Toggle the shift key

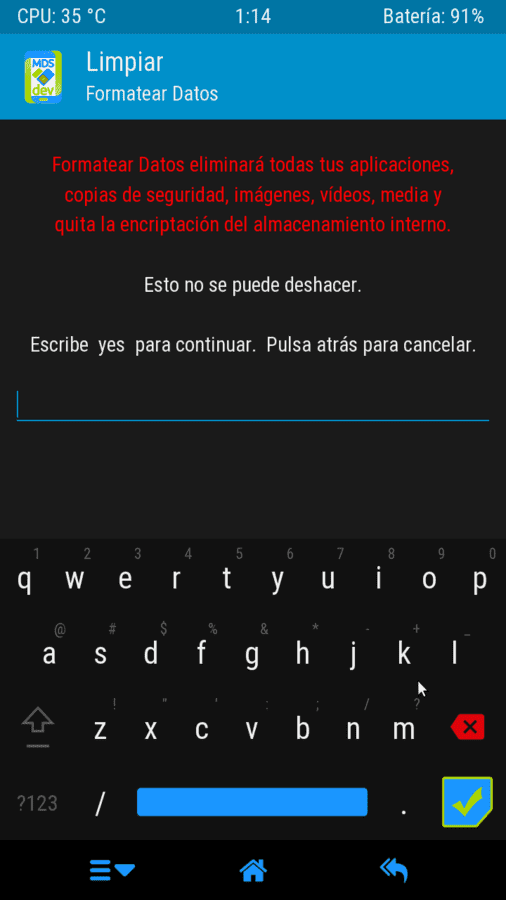pos(38,726)
